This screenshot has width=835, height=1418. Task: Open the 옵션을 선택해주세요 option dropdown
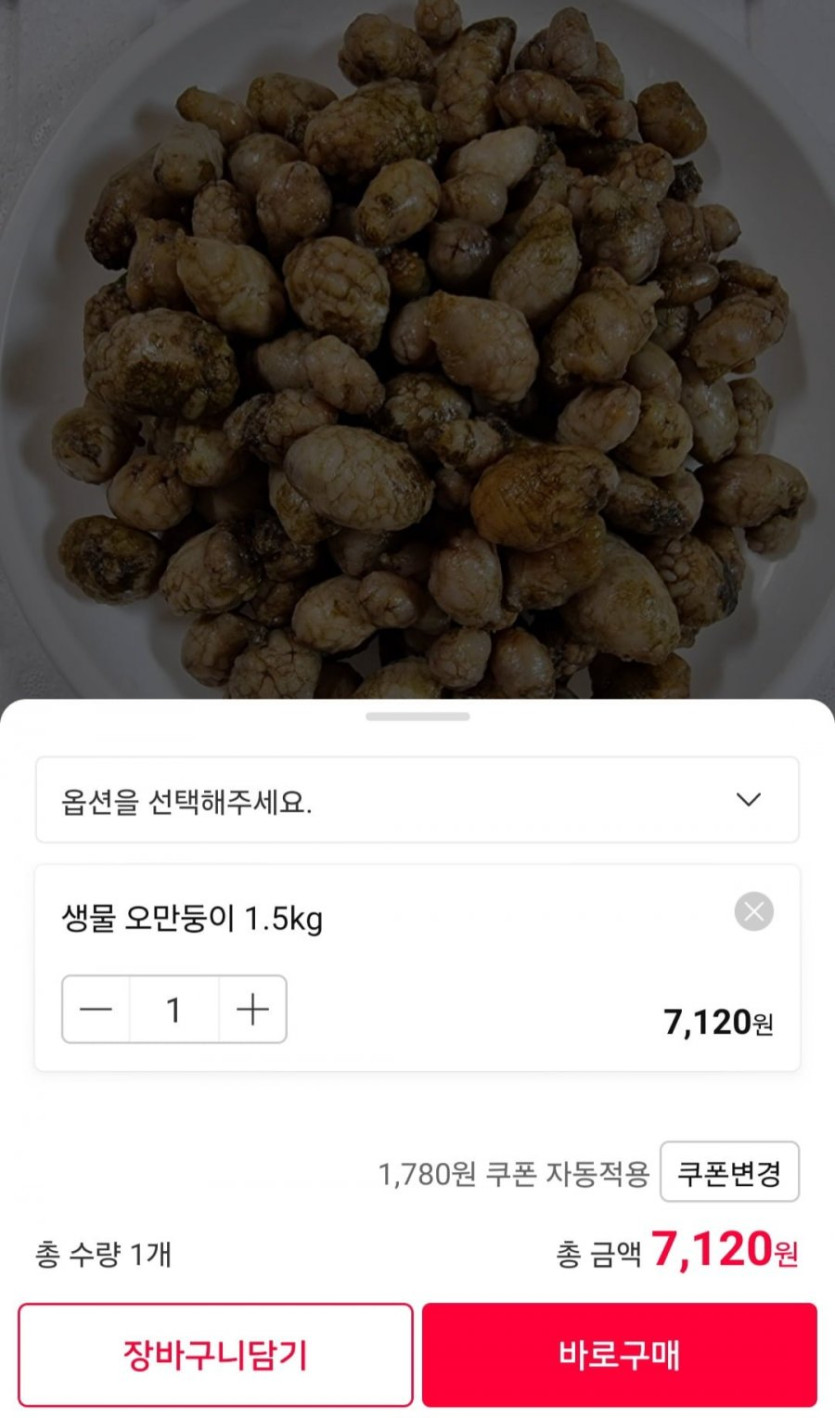(417, 800)
